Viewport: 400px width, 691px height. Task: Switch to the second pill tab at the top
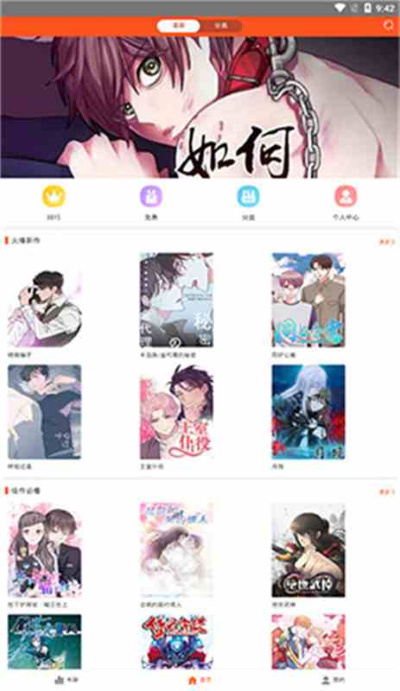click(221, 26)
